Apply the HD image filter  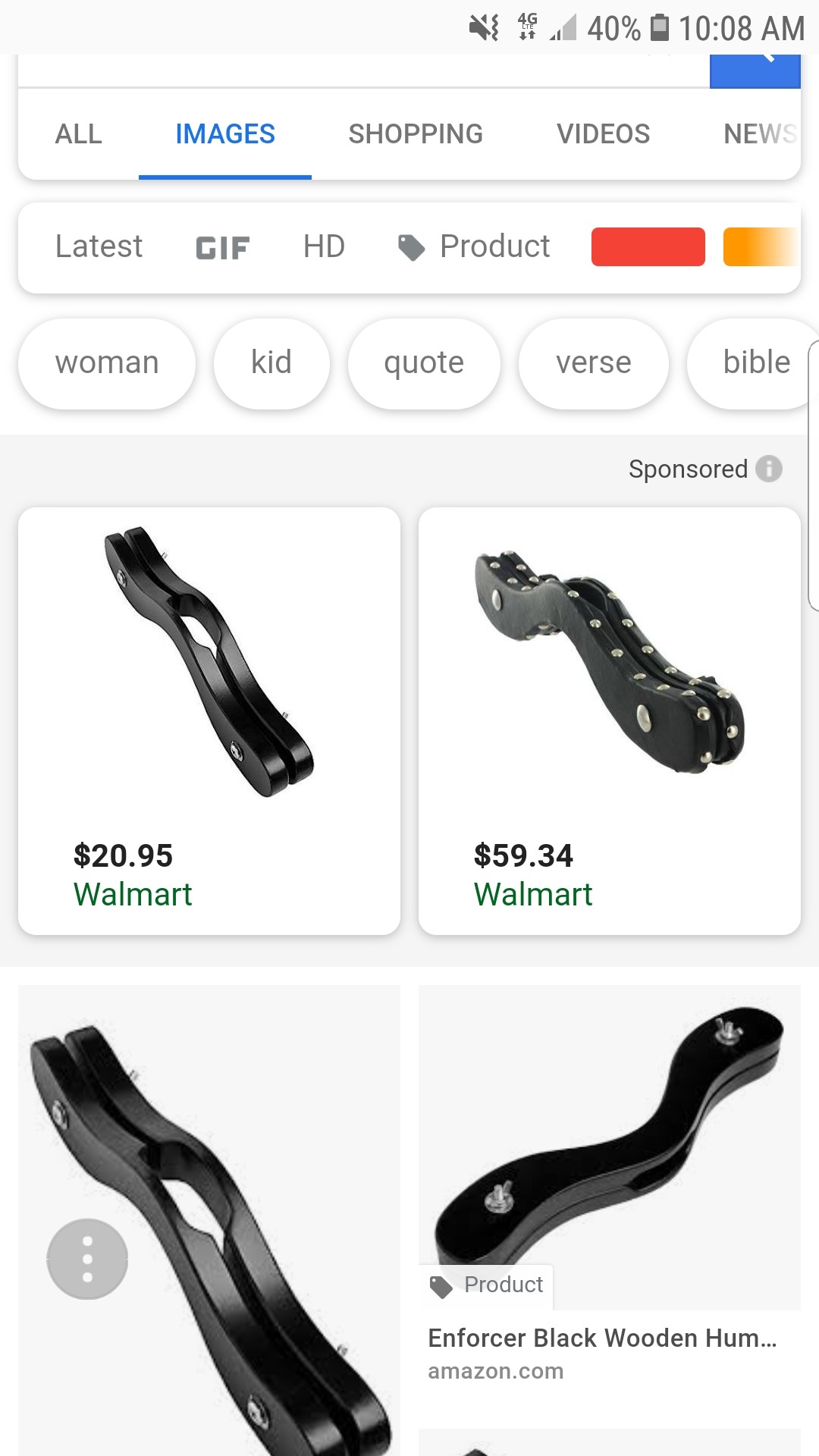coord(324,246)
